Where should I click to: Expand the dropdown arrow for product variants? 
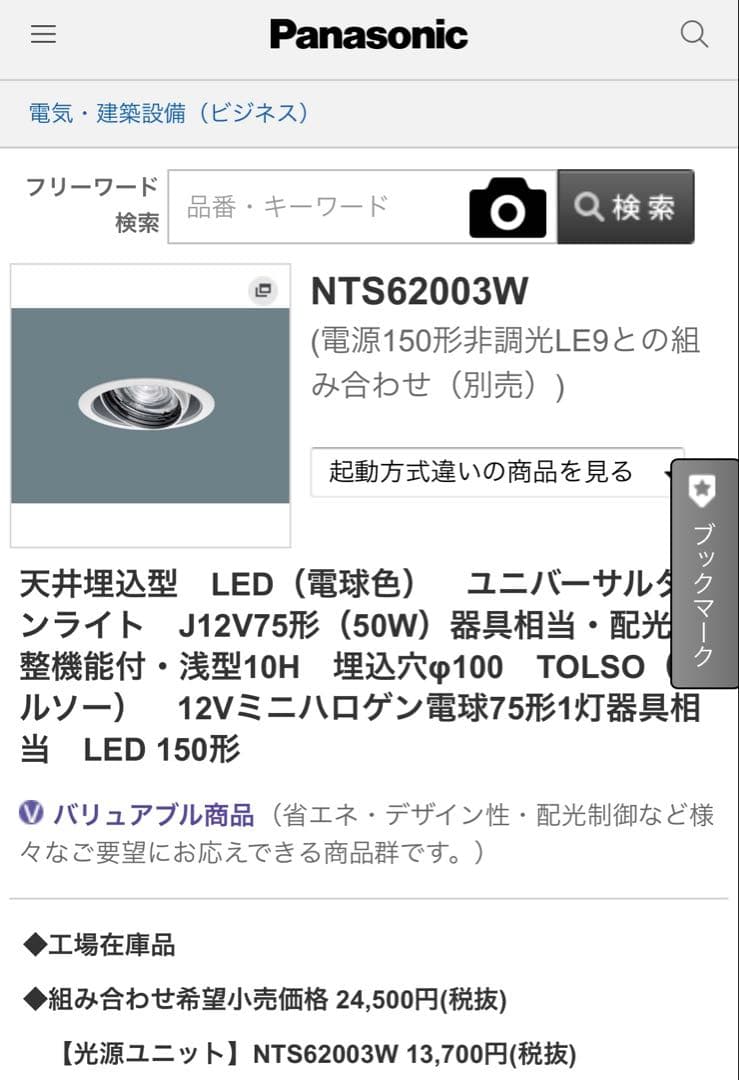pyautogui.click(x=668, y=473)
